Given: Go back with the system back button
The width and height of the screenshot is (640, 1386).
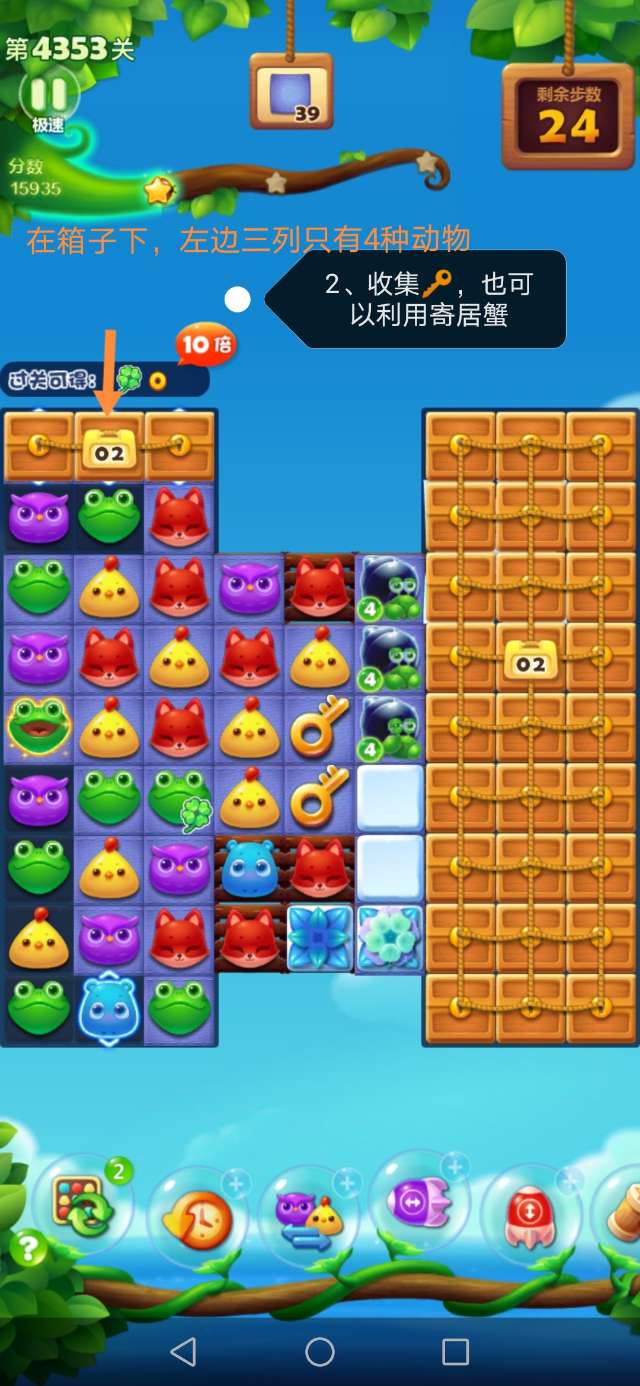Looking at the screenshot, I should pos(183,1352).
